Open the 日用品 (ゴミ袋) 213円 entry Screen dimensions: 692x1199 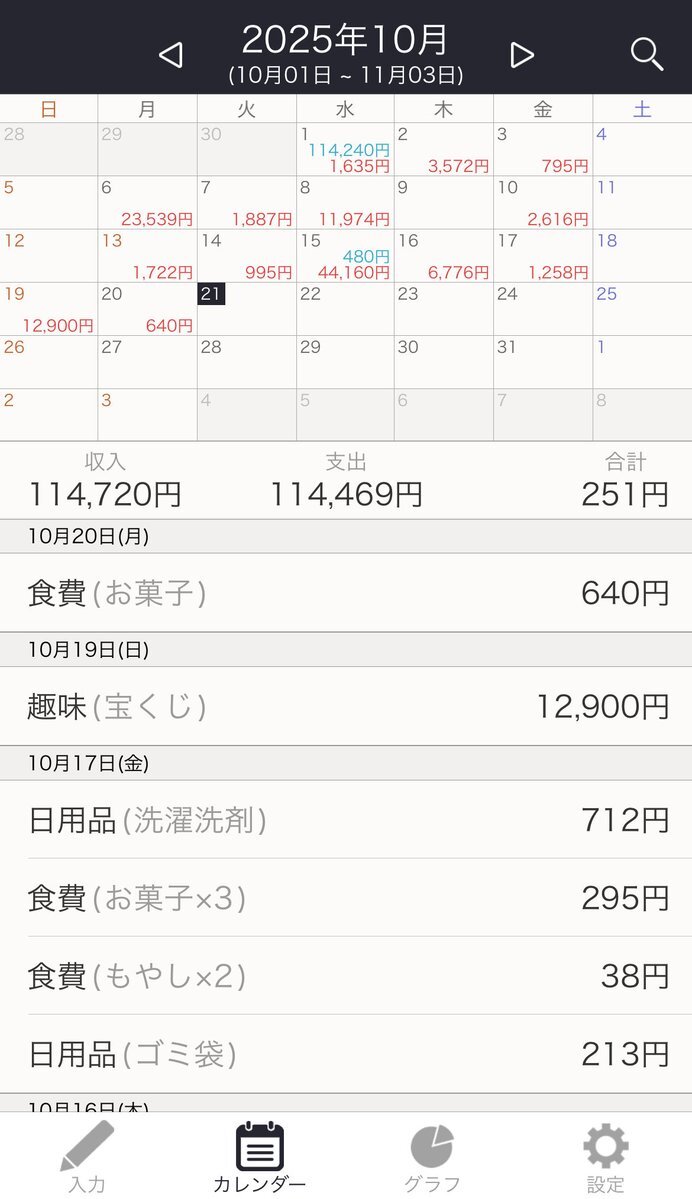tap(346, 1054)
